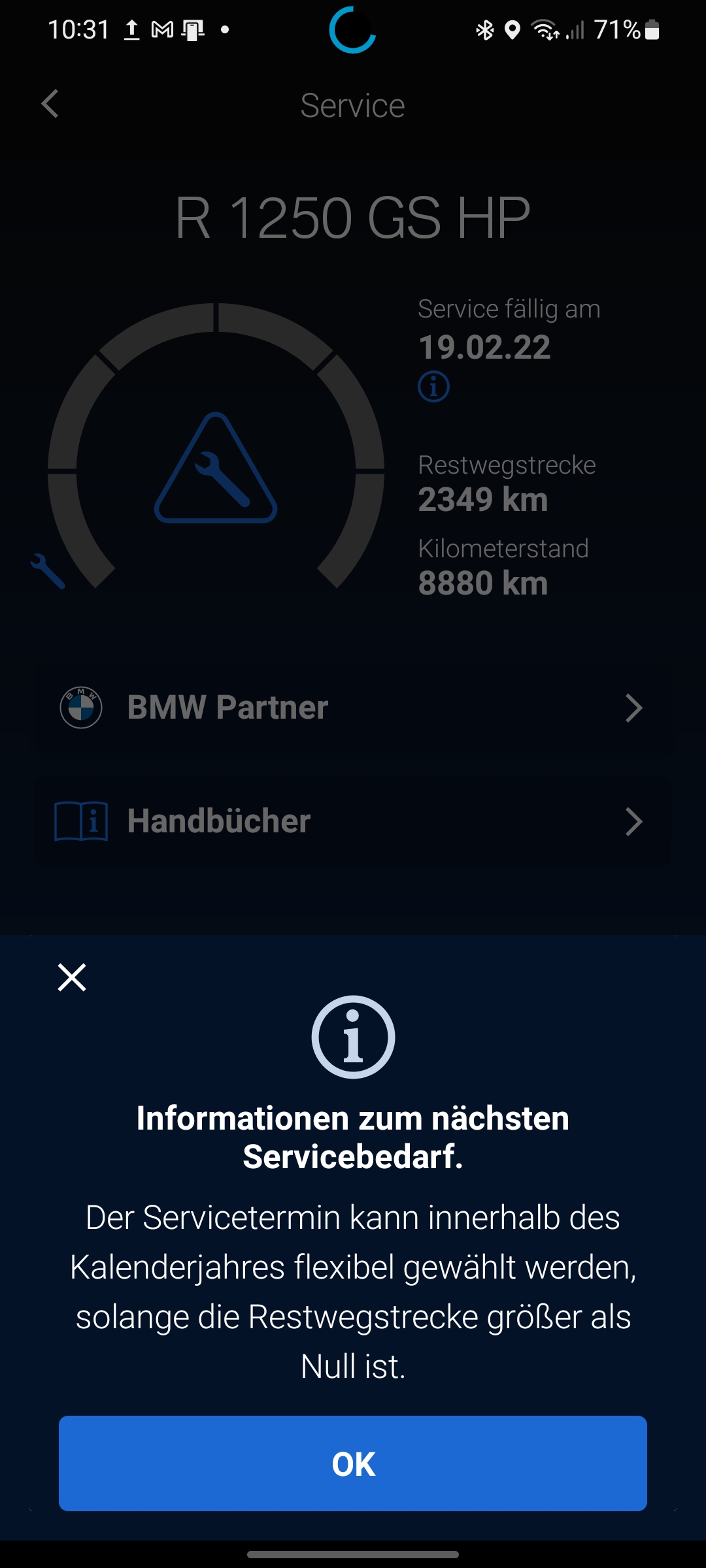Select the battery indicator showing 71%
The image size is (706, 1568).
626,29
